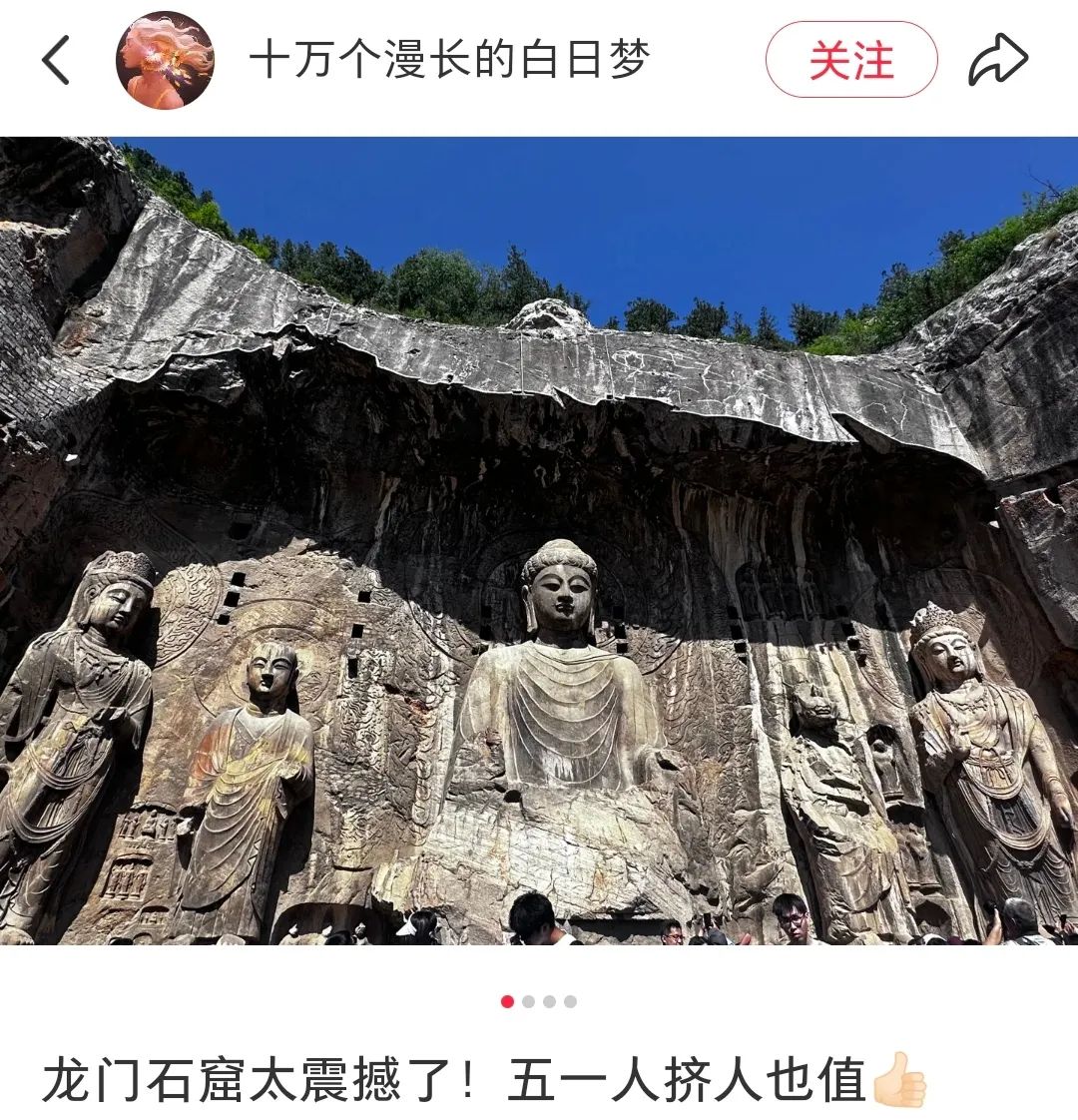The image size is (1078, 1120).
Task: Tap the image page indicator dots
Action: coord(539,1001)
